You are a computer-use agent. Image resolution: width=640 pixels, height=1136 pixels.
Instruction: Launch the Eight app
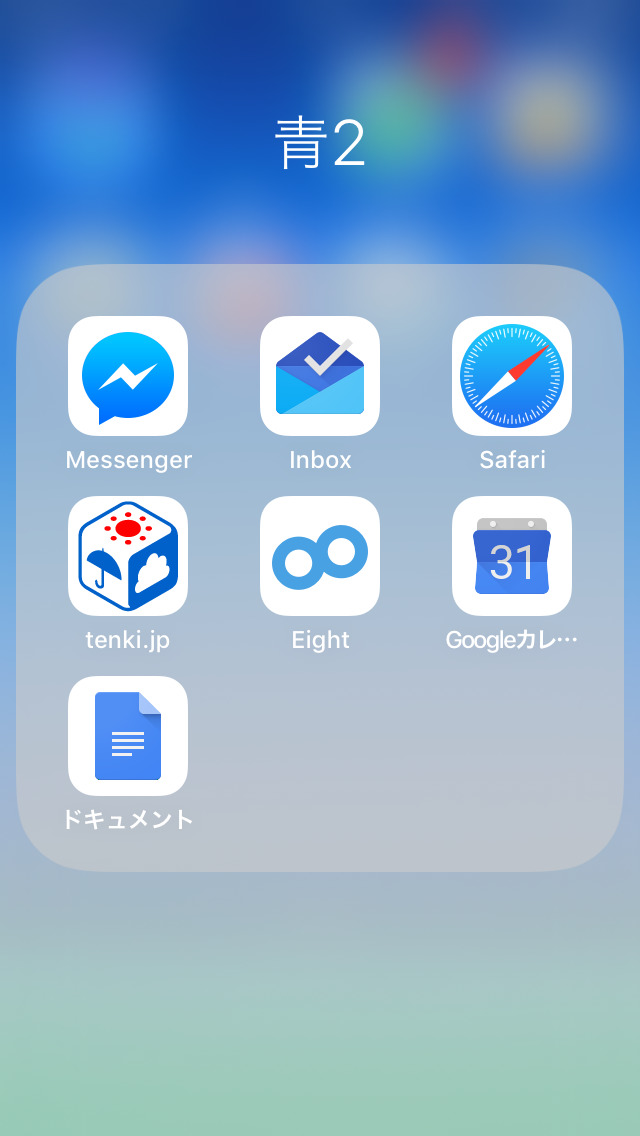point(320,556)
